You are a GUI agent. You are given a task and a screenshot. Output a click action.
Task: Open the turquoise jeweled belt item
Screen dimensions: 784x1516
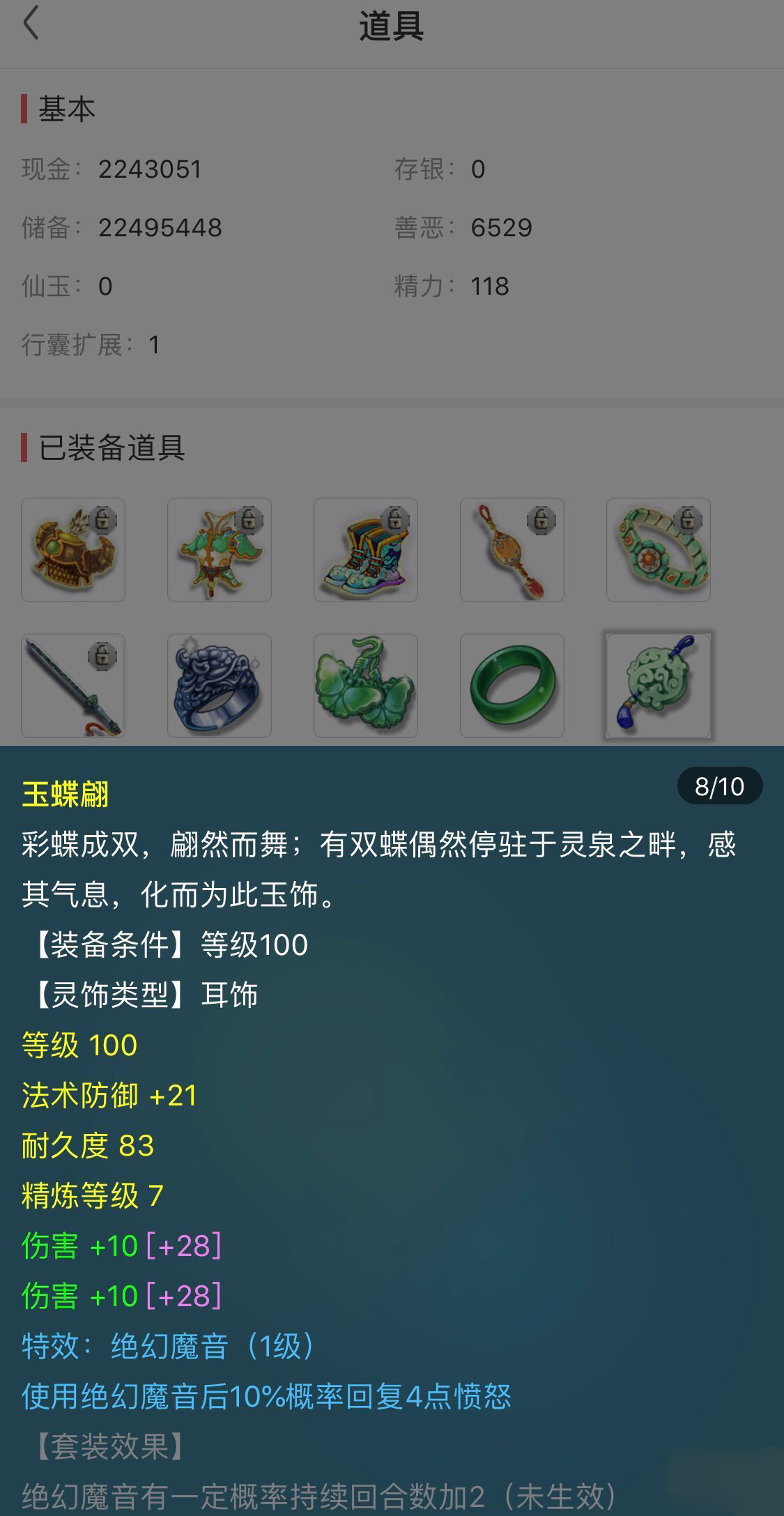pyautogui.click(x=659, y=550)
